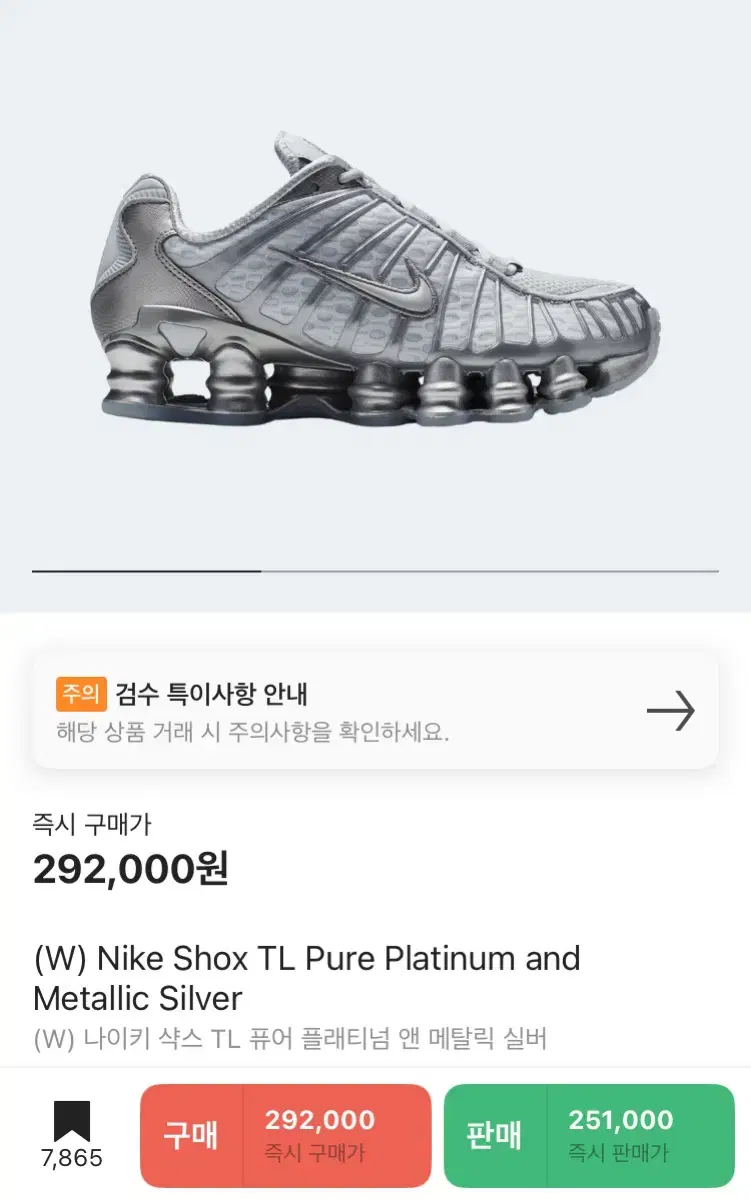Open the Nike Shox TL product title

(305, 978)
